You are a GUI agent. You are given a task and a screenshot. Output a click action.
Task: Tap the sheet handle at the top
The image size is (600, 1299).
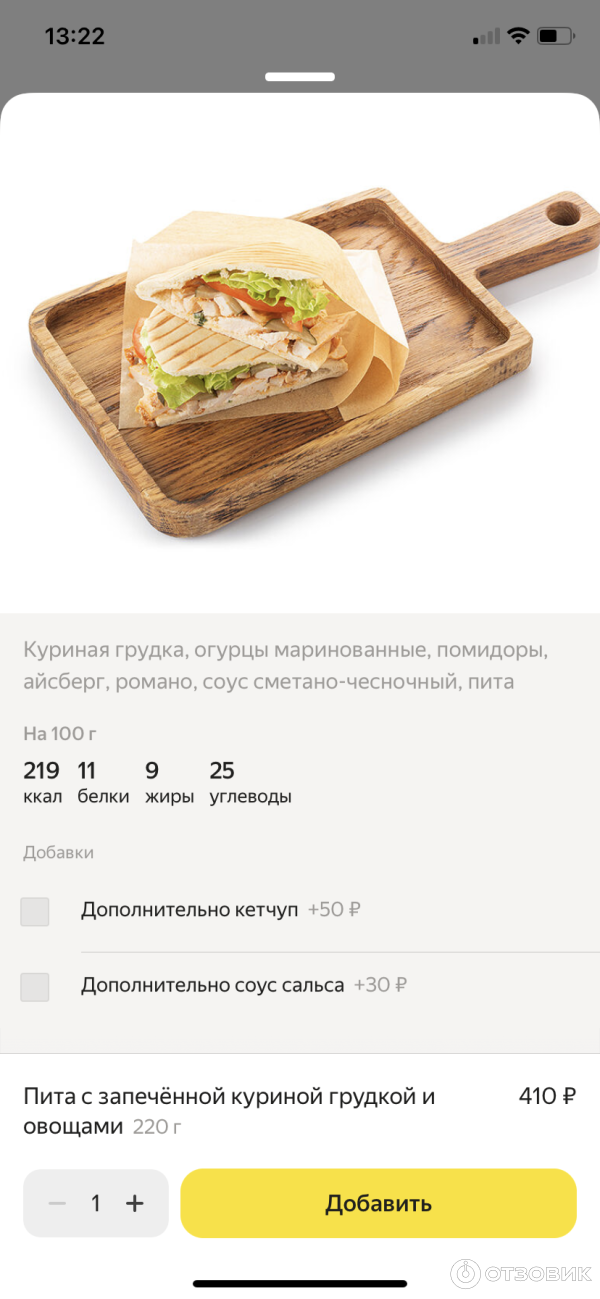click(x=300, y=77)
